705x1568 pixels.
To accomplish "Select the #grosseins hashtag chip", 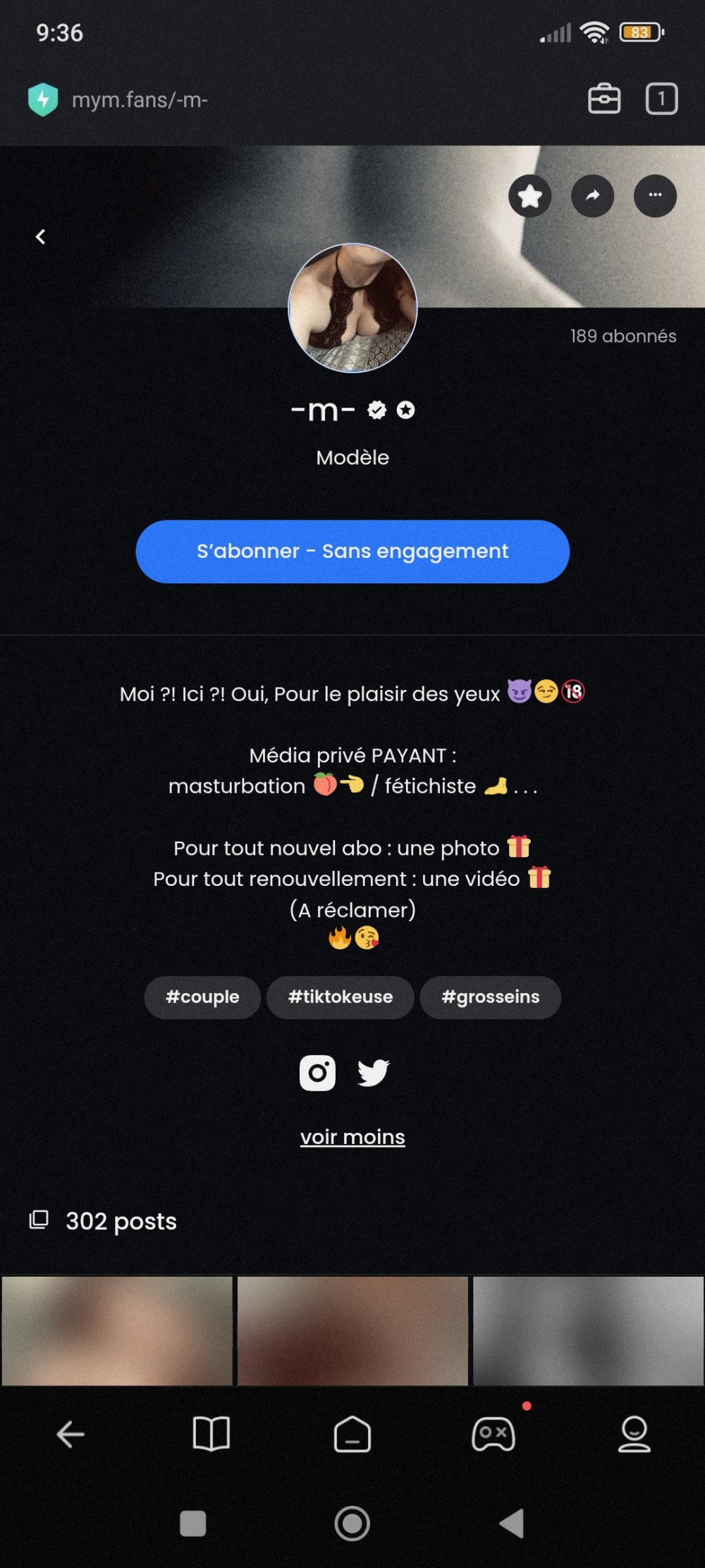I will tap(491, 997).
